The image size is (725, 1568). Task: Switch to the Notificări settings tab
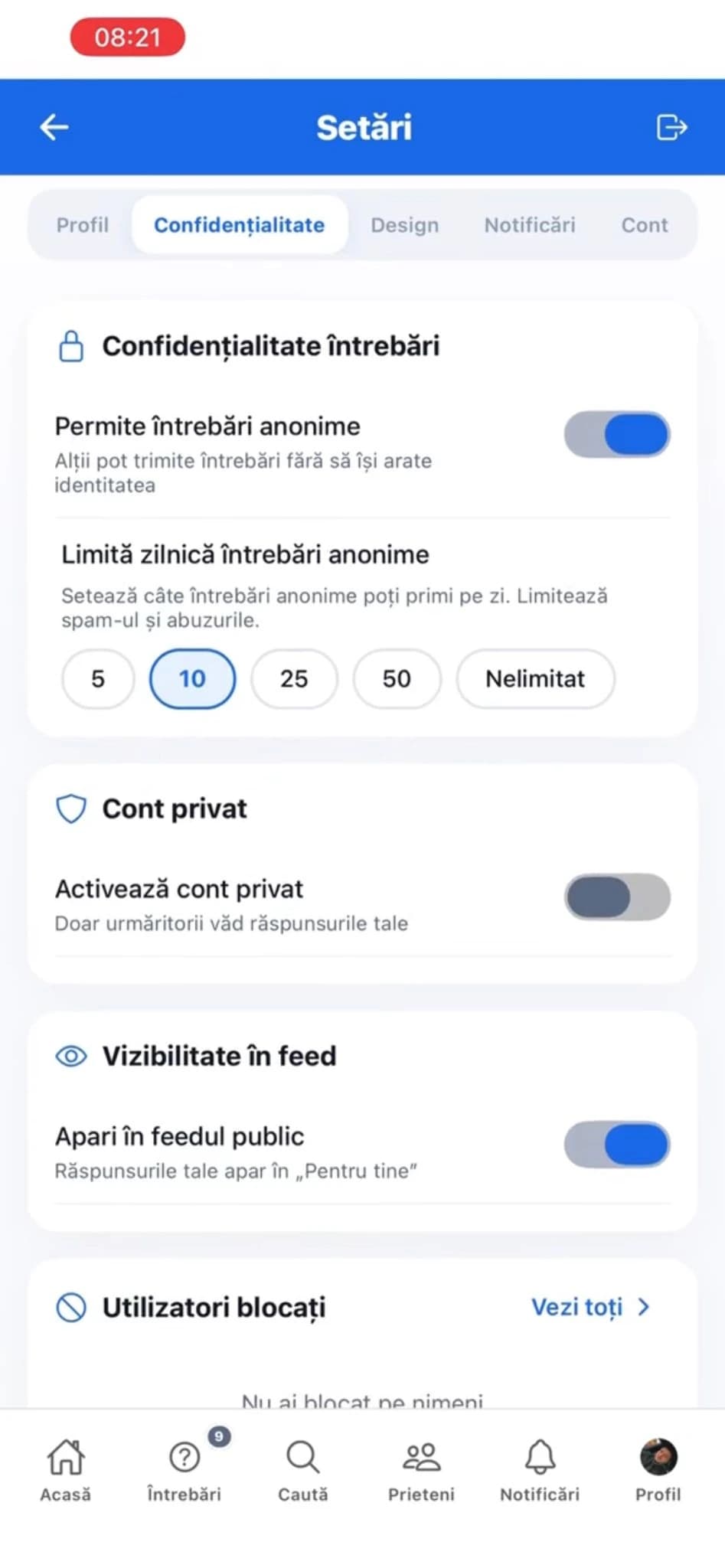(529, 225)
